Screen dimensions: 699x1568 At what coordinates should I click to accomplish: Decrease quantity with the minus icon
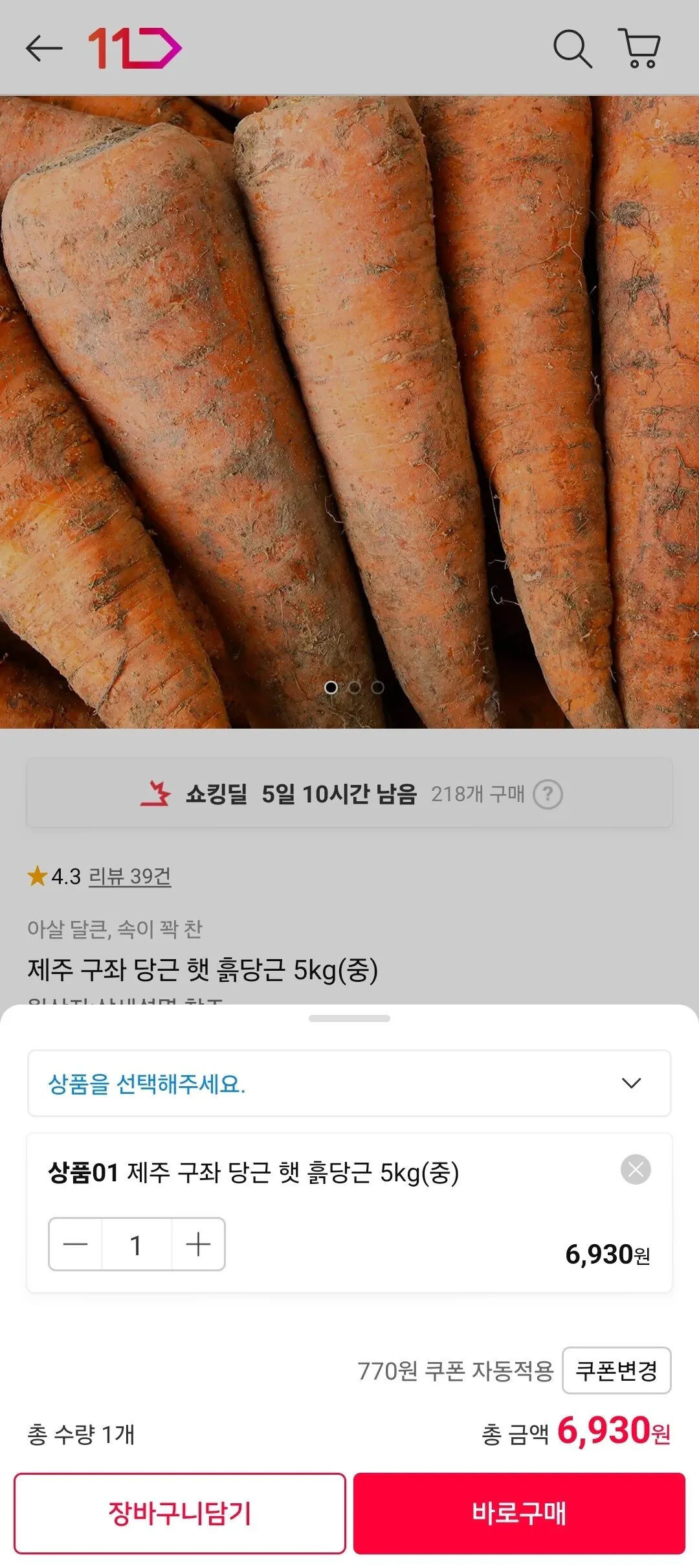click(76, 1243)
